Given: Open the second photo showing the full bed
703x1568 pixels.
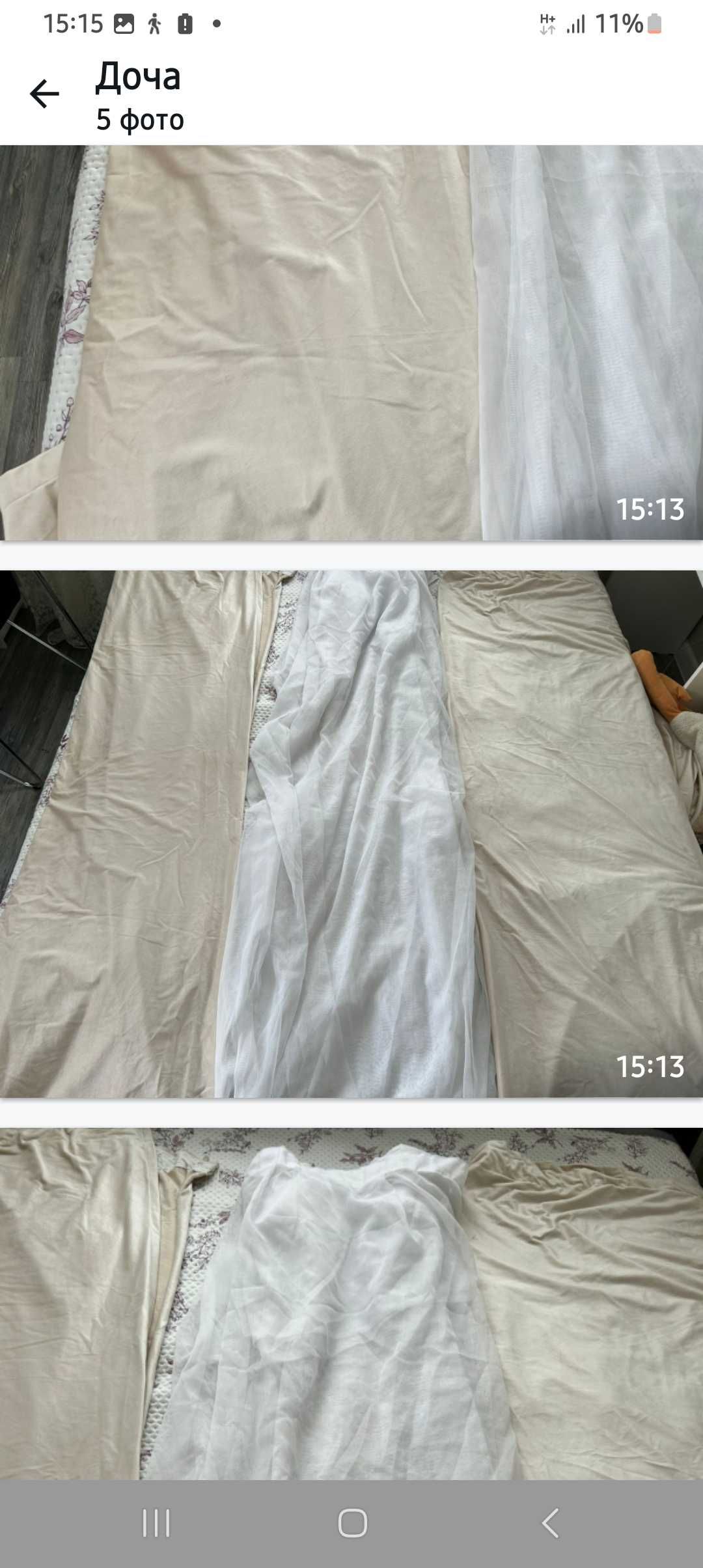Looking at the screenshot, I should [351, 833].
